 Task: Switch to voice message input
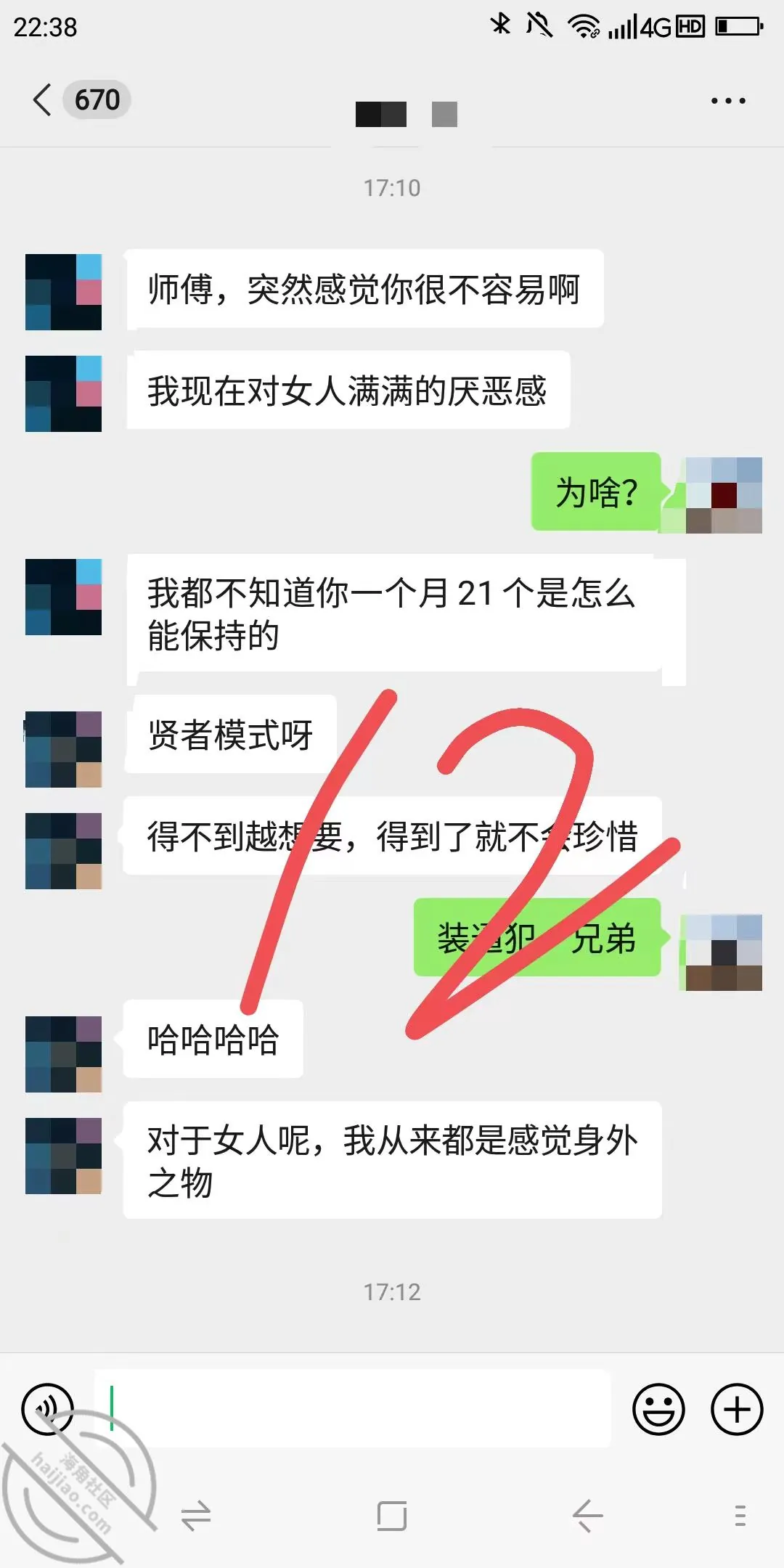[48, 1409]
